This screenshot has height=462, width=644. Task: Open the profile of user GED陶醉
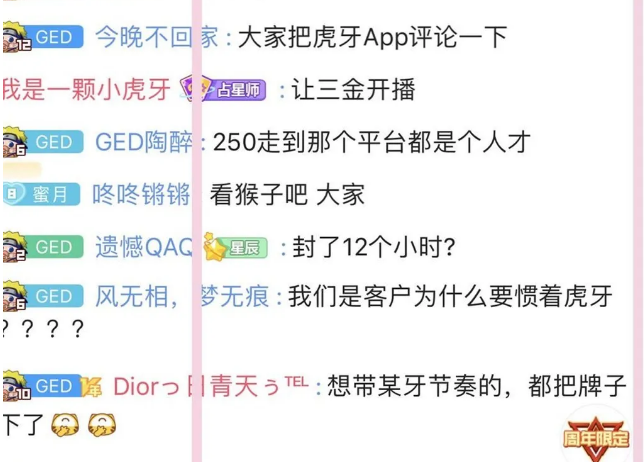pyautogui.click(x=143, y=142)
